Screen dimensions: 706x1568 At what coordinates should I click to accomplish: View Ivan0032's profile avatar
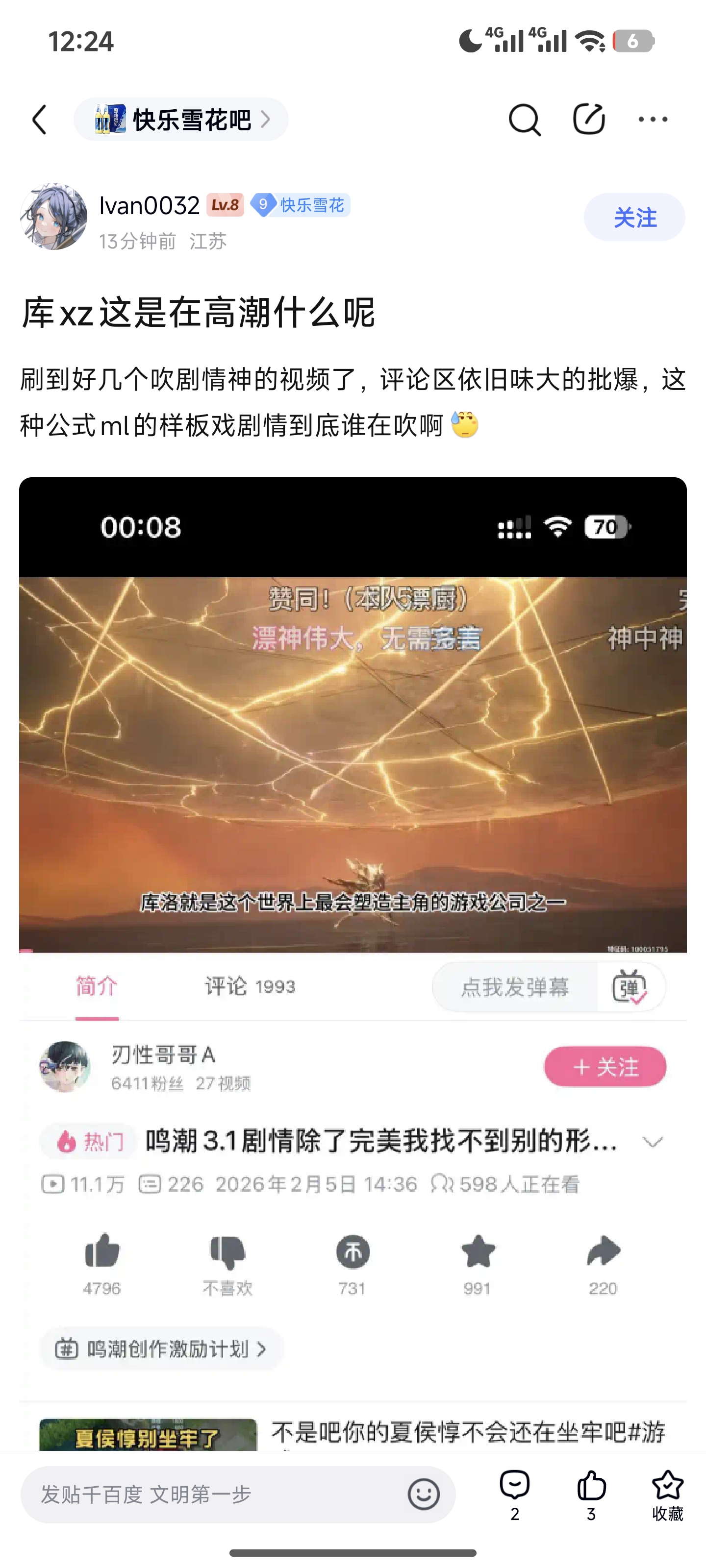(x=53, y=217)
